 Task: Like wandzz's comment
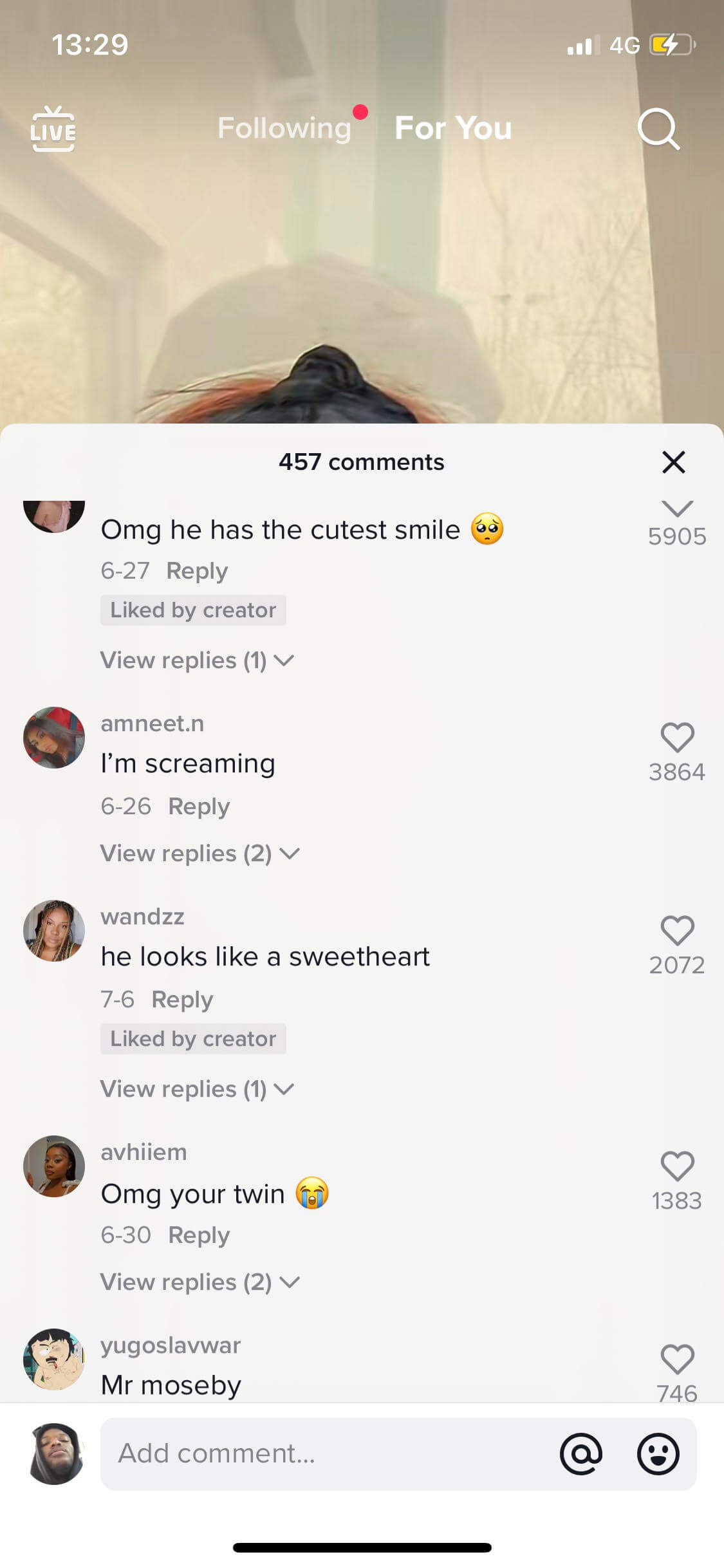677,931
